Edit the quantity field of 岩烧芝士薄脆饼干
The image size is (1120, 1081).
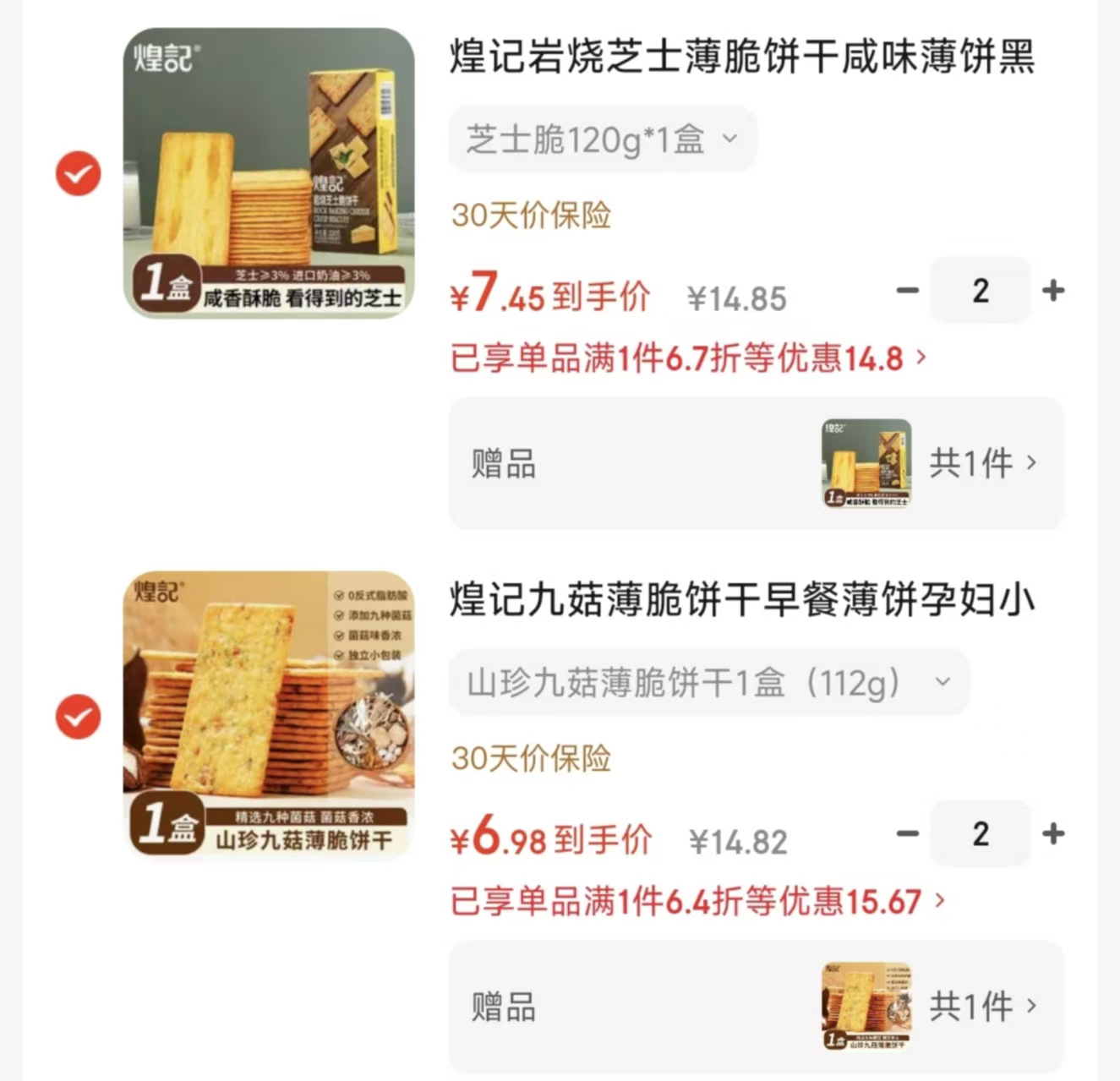[x=981, y=291]
